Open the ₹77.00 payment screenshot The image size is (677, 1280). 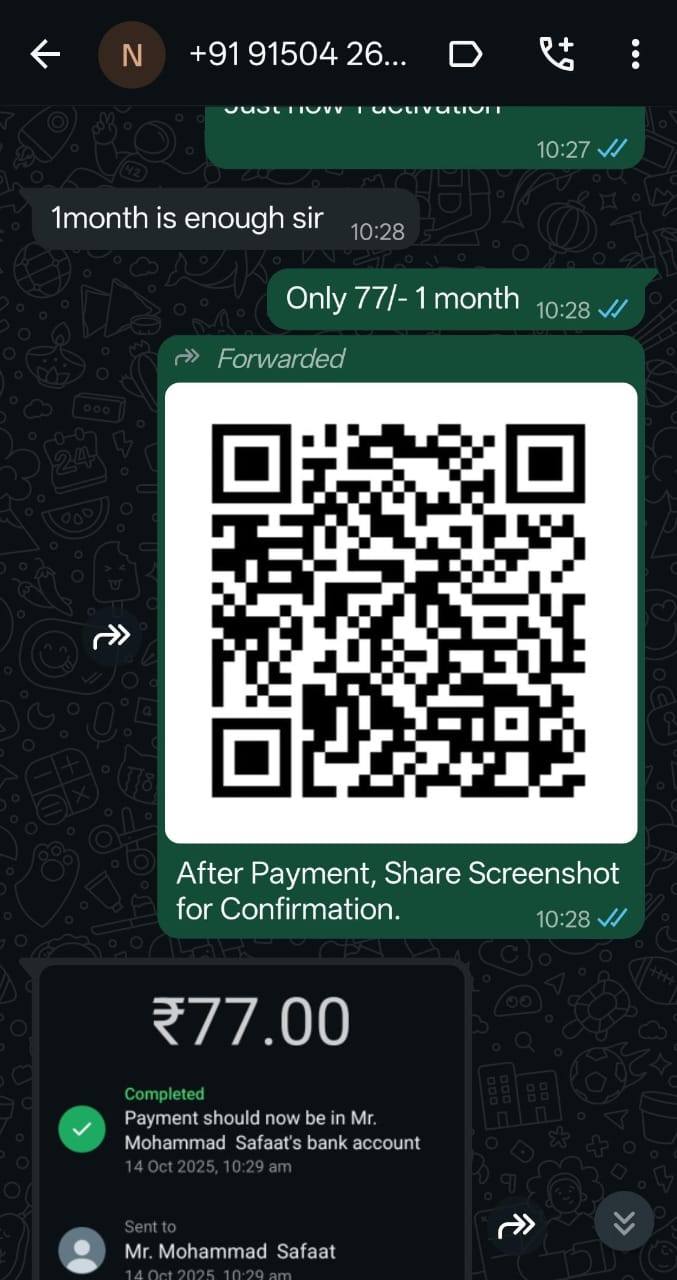point(250,1120)
